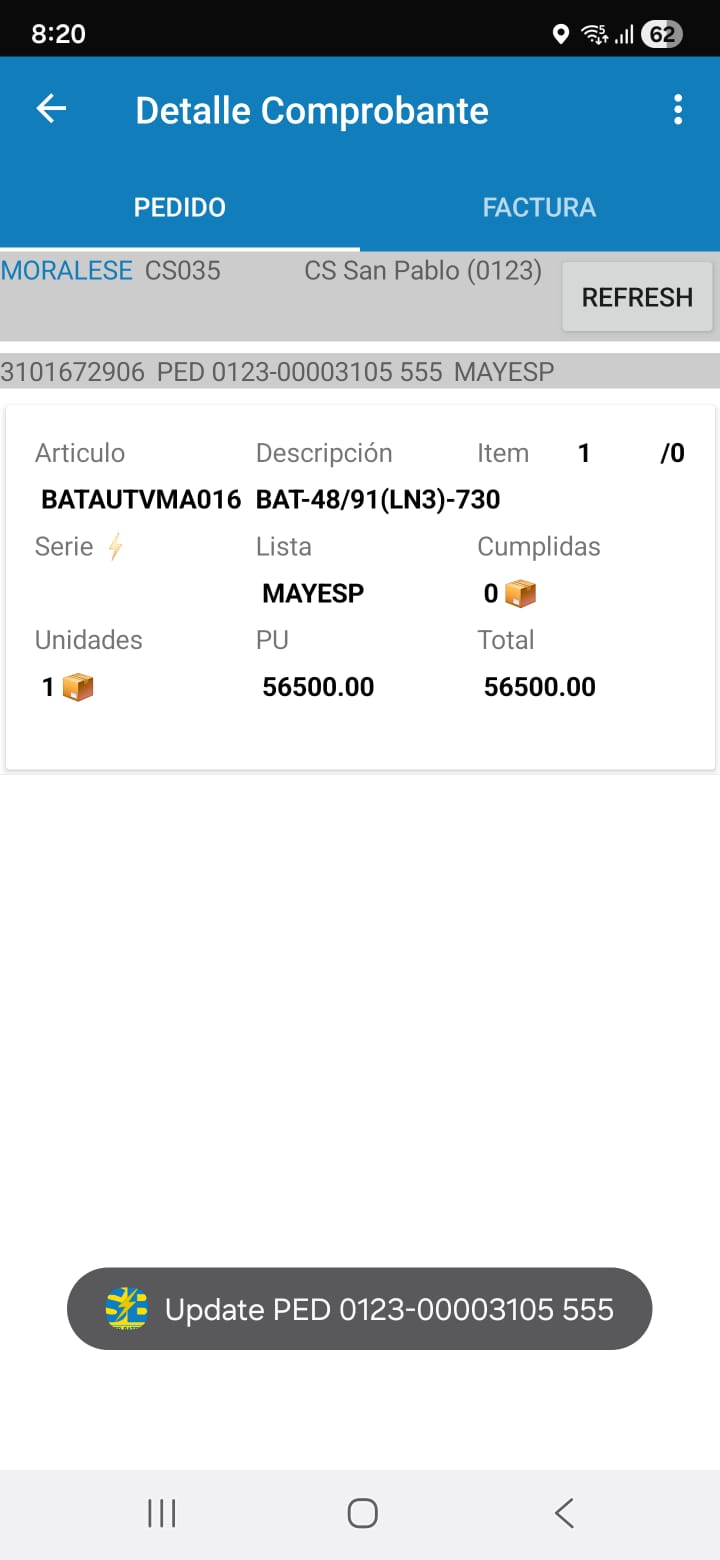Tap the Android back navigation button
This screenshot has width=720, height=1560.
563,1512
